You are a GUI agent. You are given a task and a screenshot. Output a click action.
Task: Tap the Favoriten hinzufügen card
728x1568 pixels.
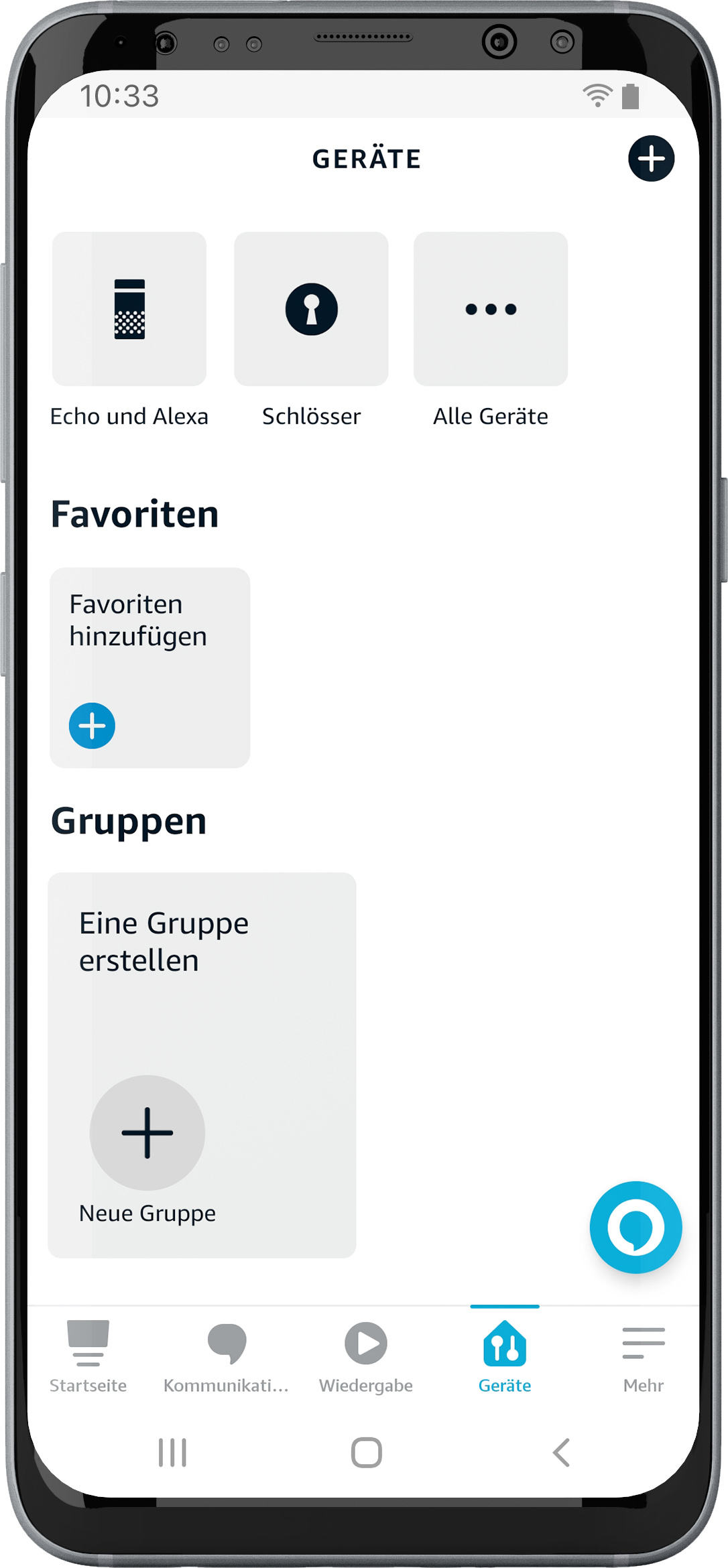tap(149, 667)
